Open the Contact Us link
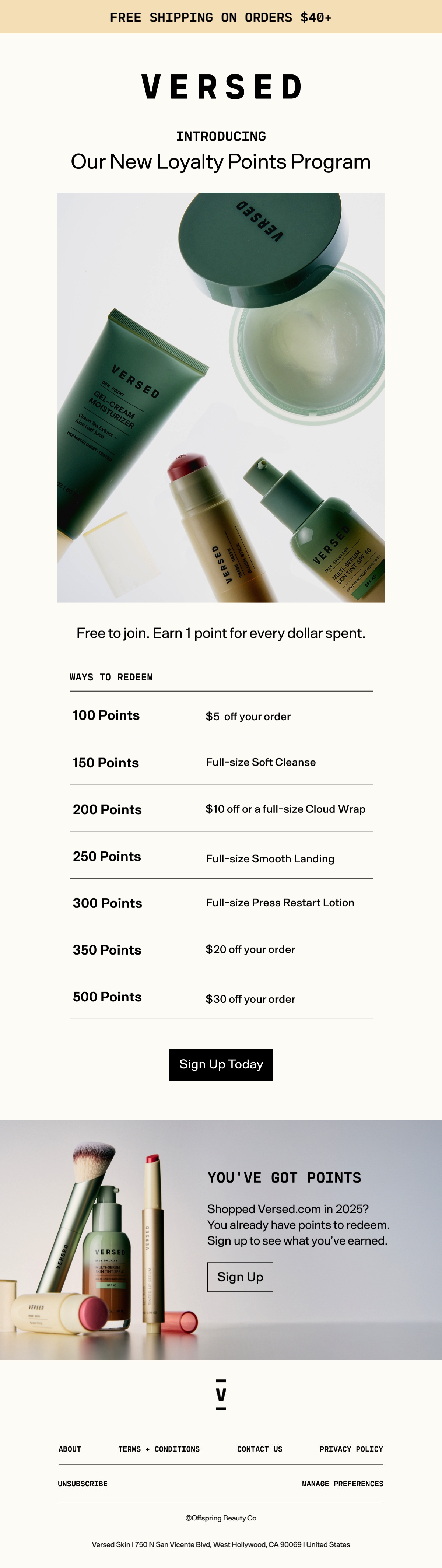 (260, 1449)
